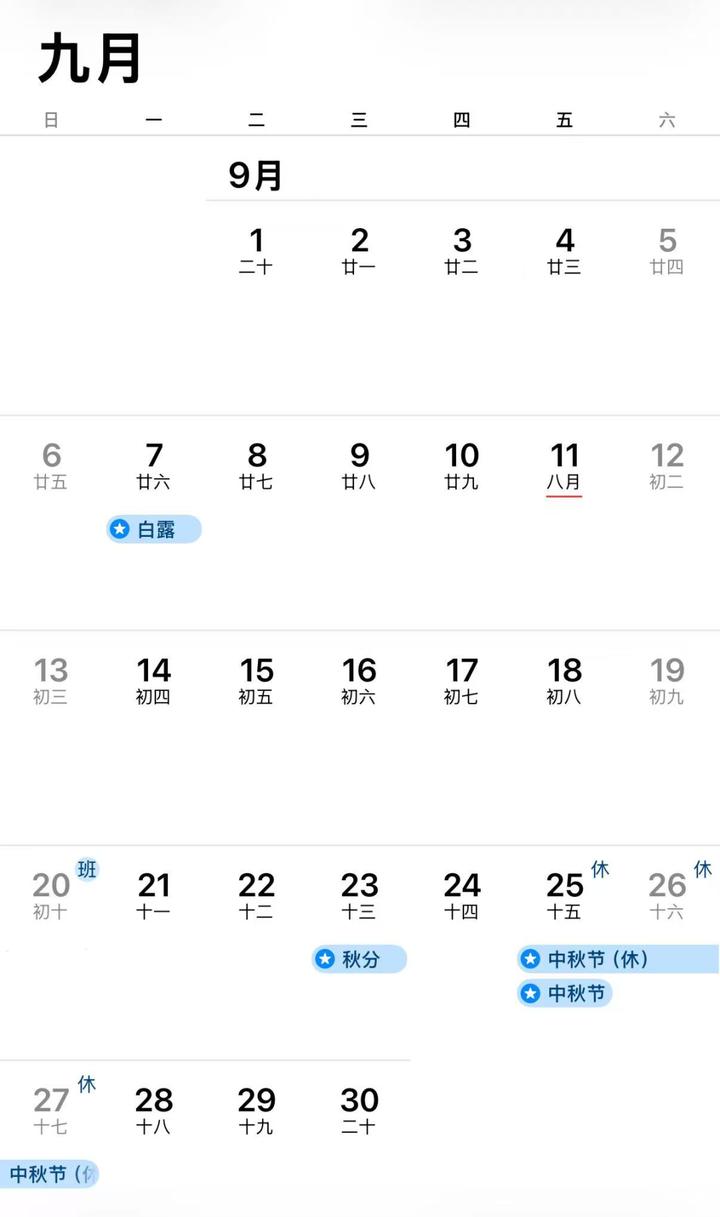Select September 5 on the calendar
The image size is (720, 1217).
[667, 250]
